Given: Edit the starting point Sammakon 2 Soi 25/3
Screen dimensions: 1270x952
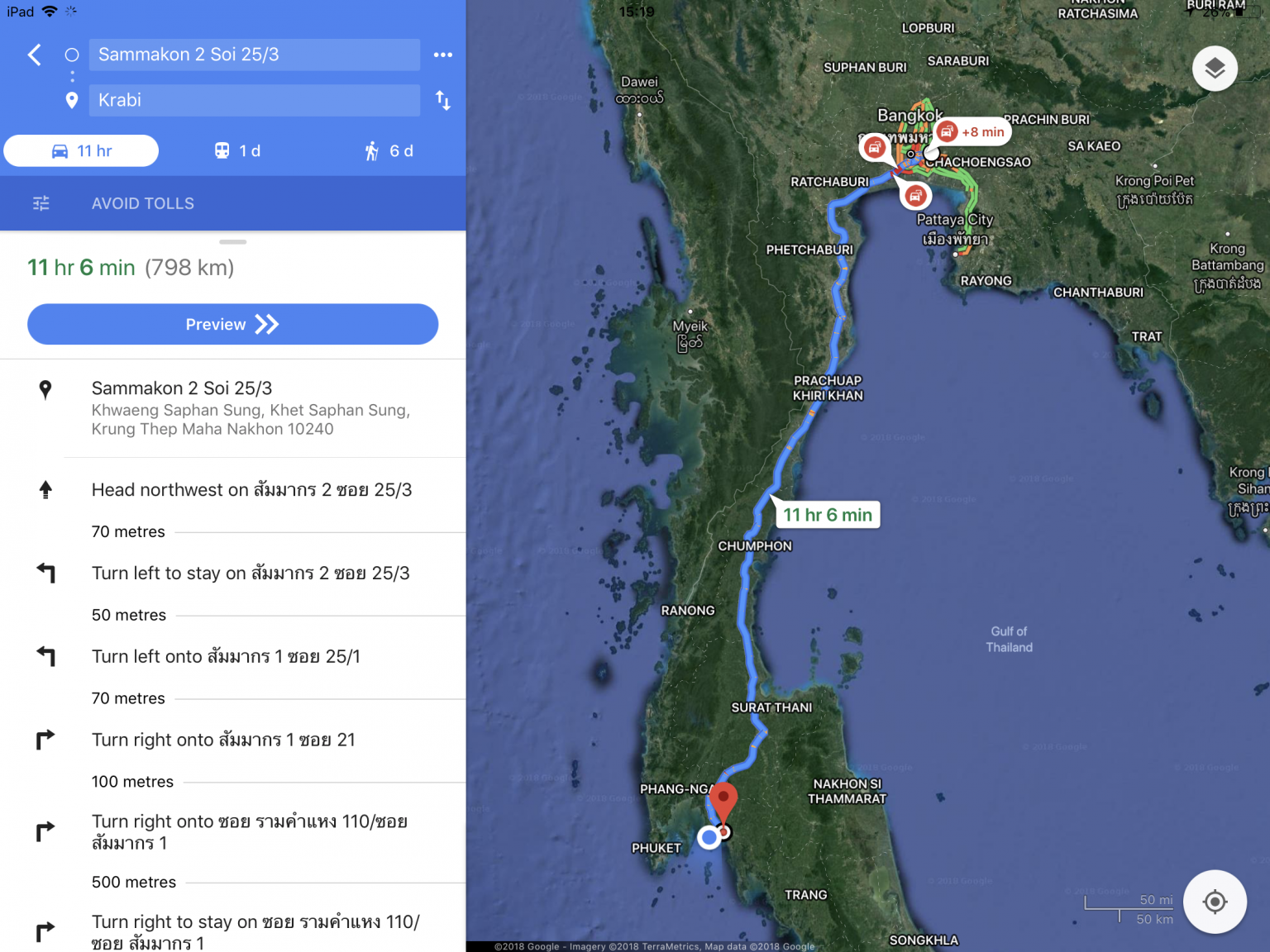Looking at the screenshot, I should pos(254,55).
